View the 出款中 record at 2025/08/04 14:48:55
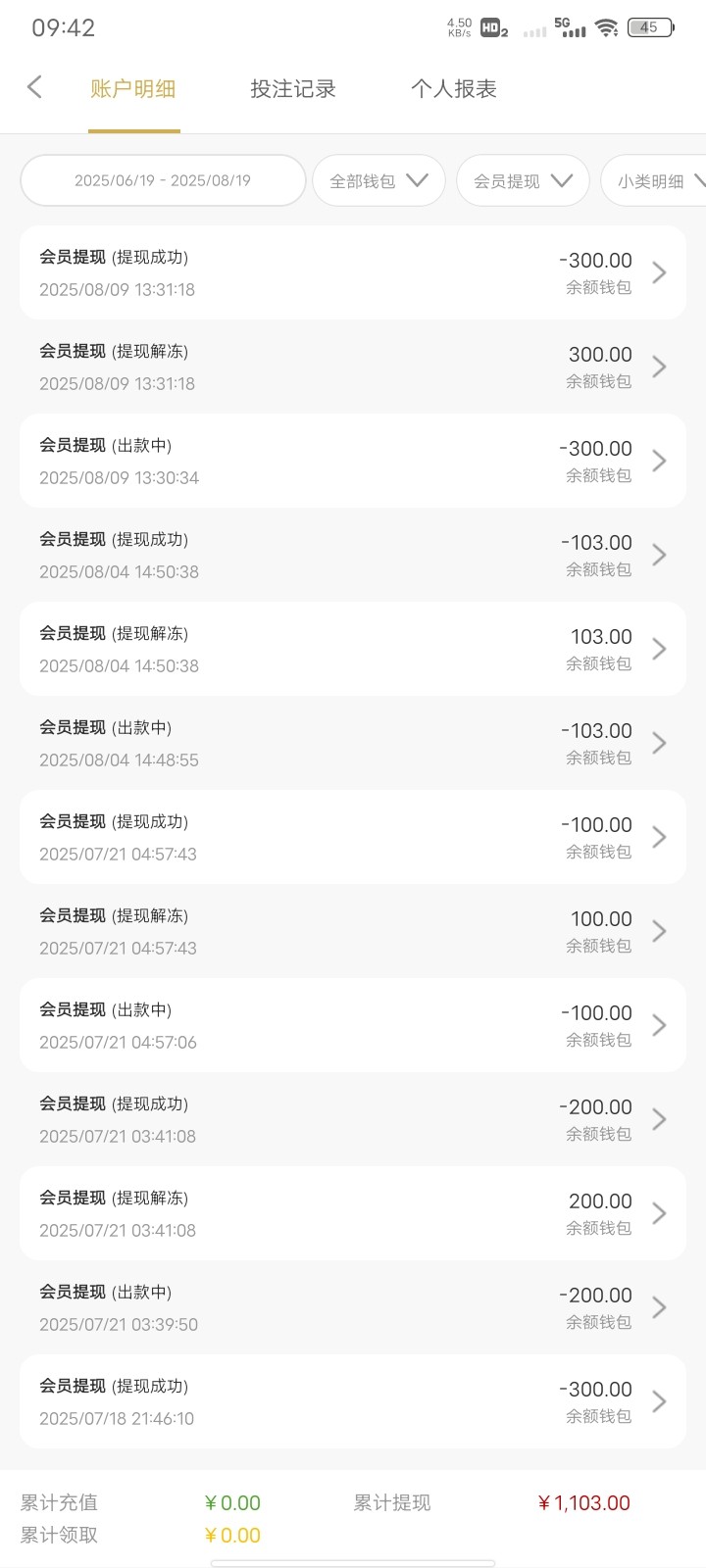 tap(352, 743)
